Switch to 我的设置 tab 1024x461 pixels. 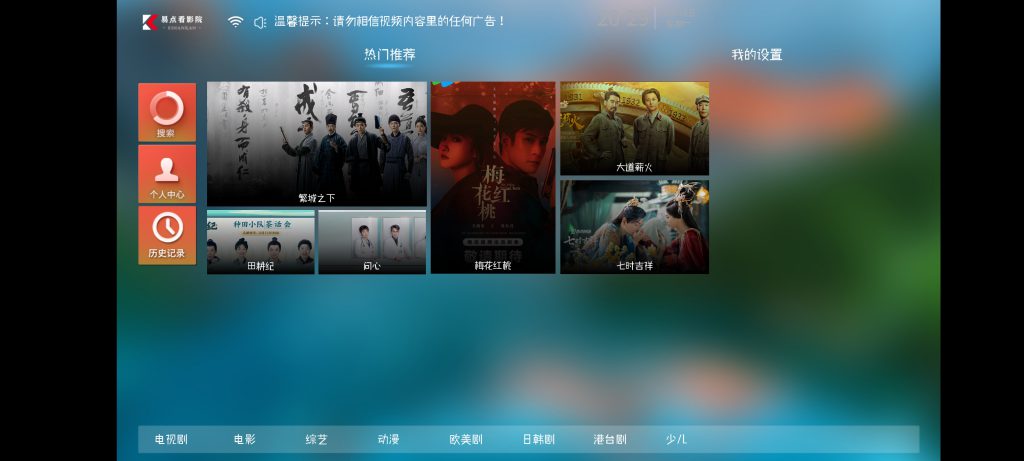point(756,55)
